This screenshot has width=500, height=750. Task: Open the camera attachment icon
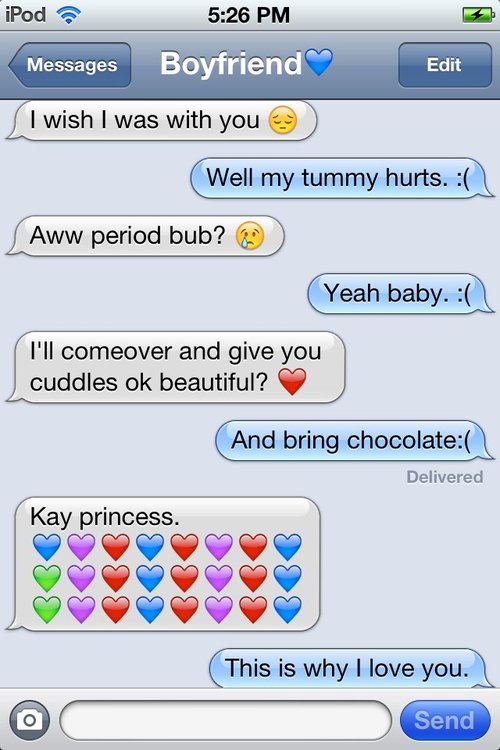pos(29,720)
